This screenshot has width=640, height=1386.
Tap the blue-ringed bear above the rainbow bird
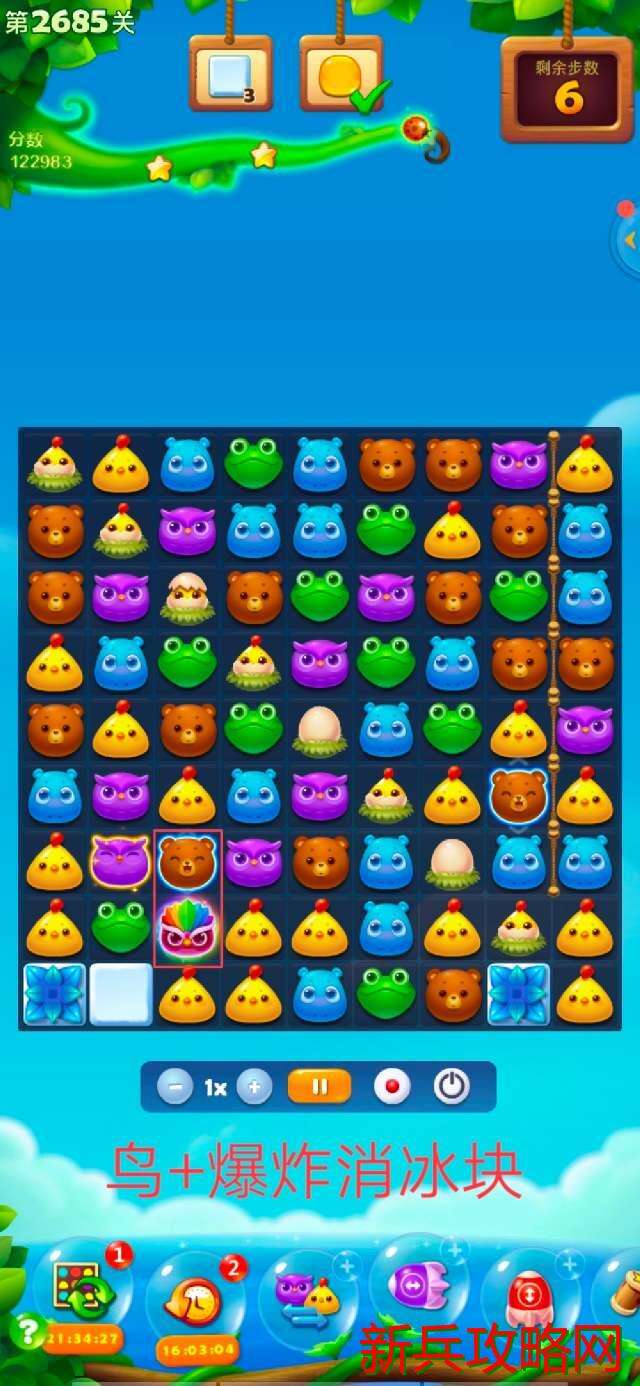click(x=187, y=862)
